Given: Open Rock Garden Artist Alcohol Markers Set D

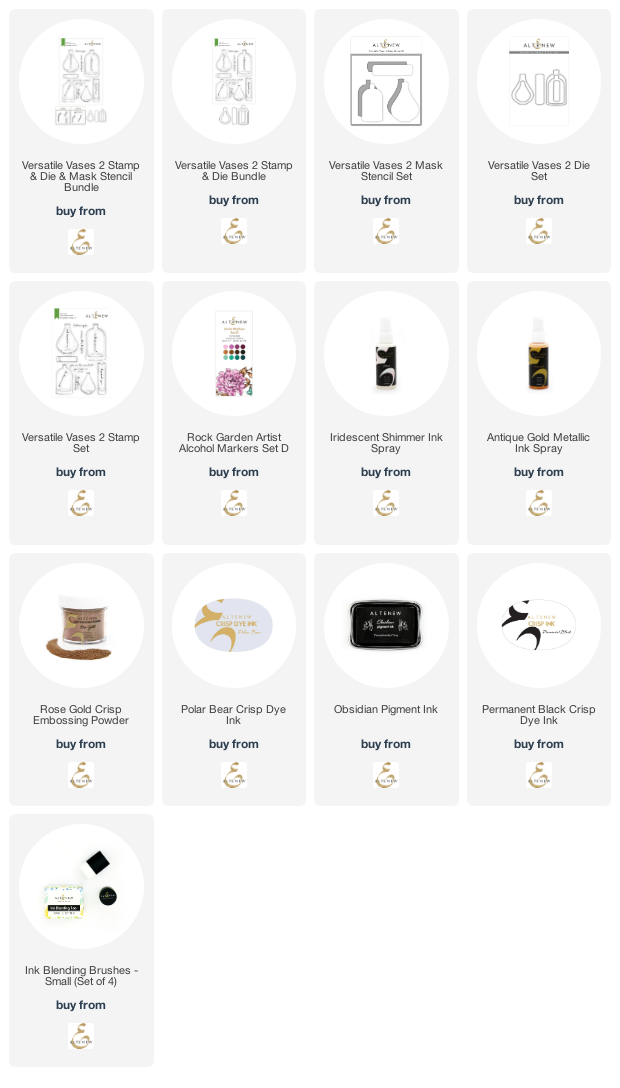Looking at the screenshot, I should [234, 413].
